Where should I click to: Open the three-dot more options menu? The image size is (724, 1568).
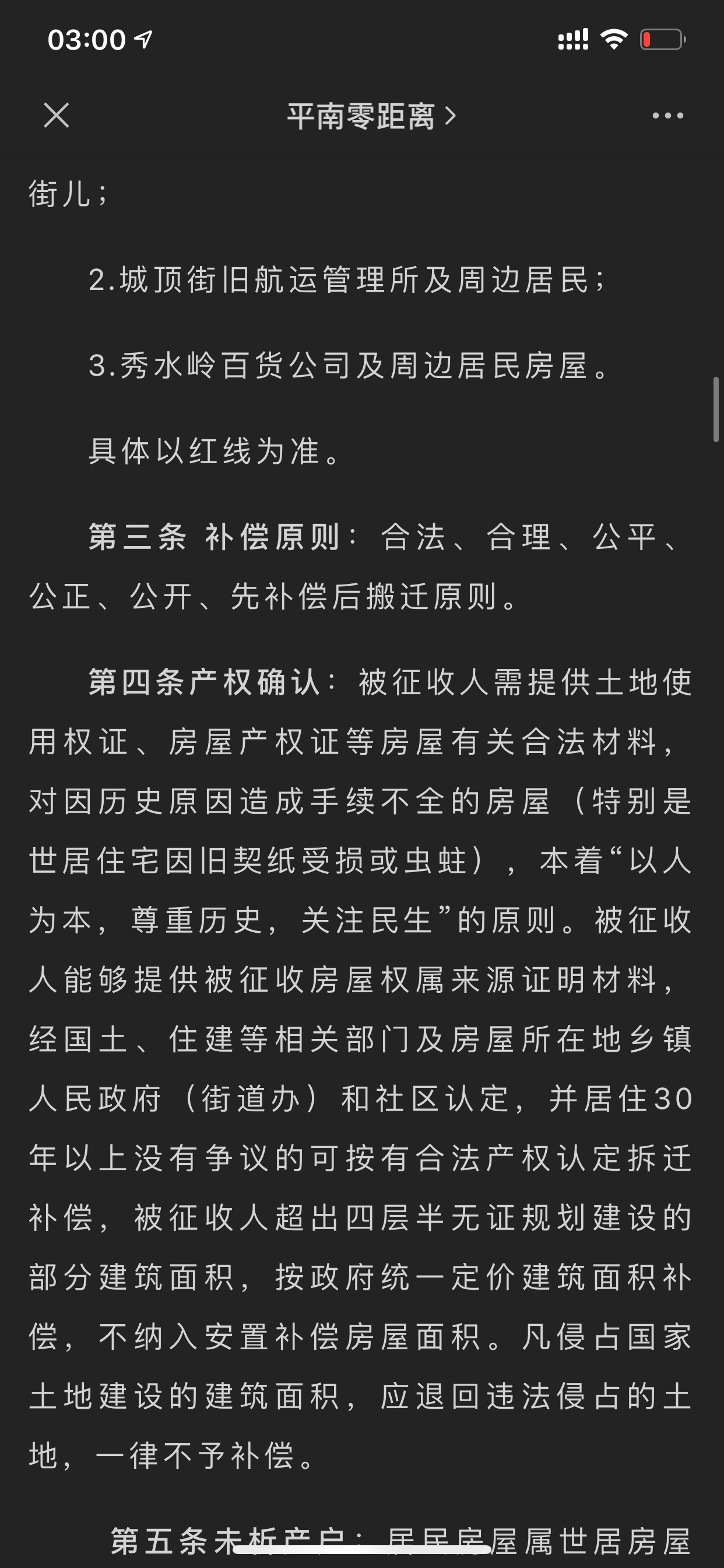point(667,115)
